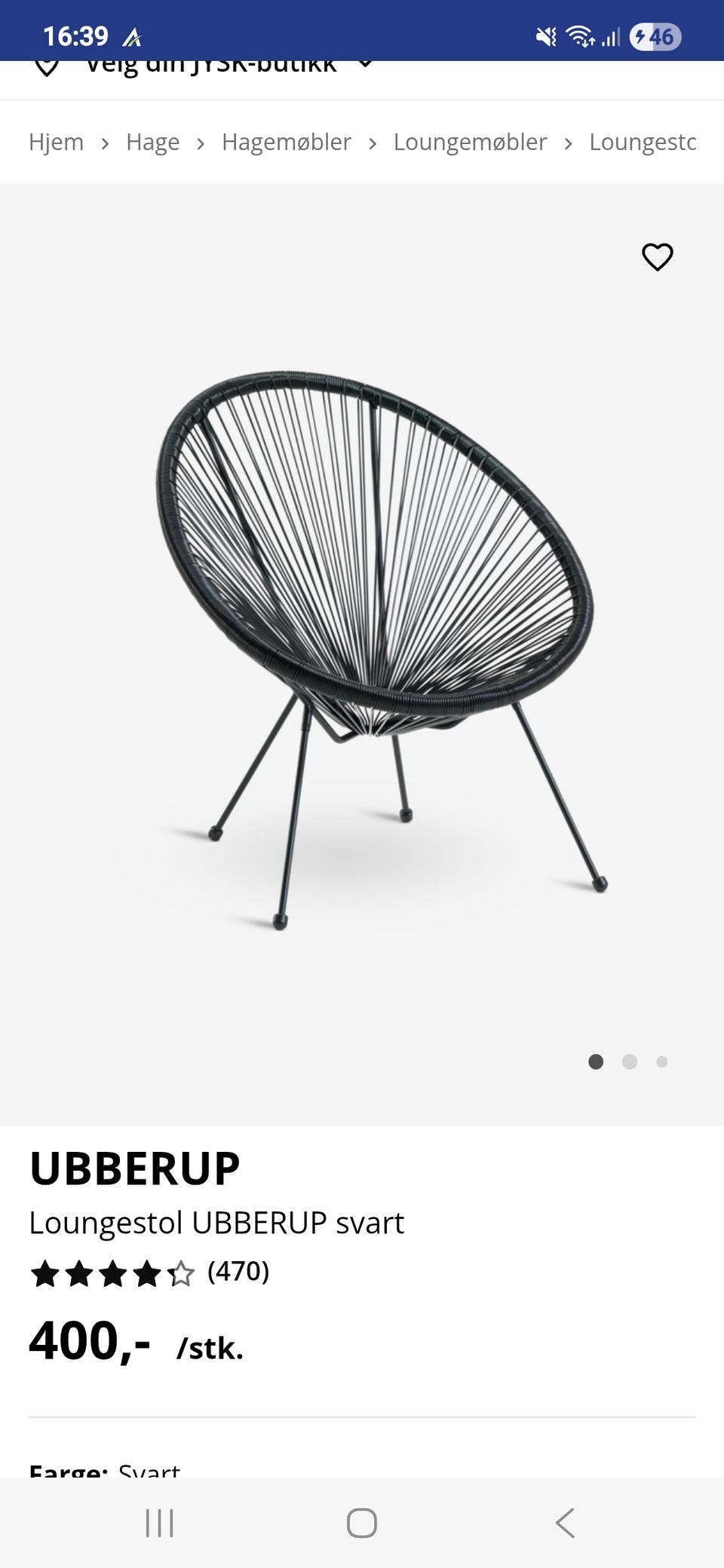Open the 470 customer reviews
Screen dimensions: 724x1568
tap(238, 1271)
